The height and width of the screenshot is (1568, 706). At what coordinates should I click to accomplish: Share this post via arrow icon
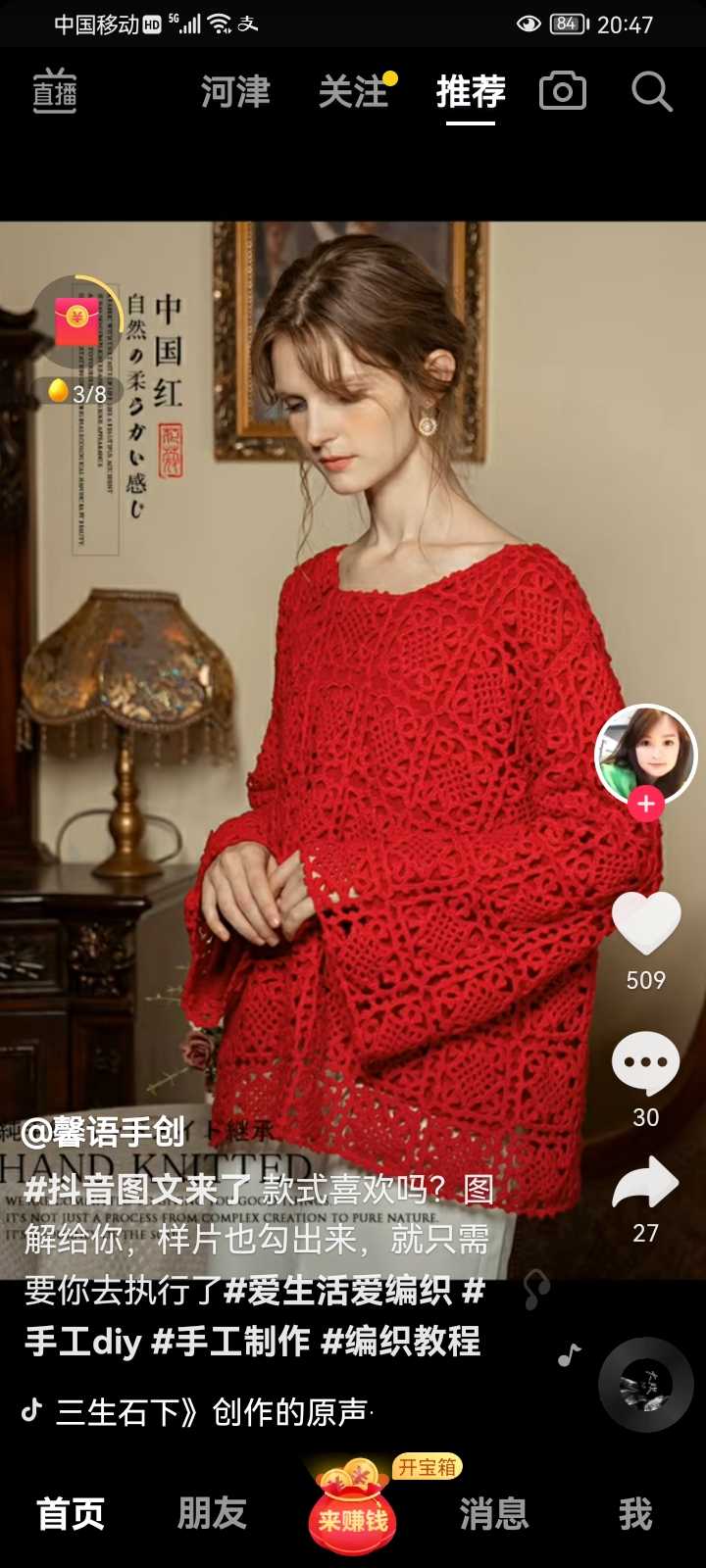pos(645,1183)
